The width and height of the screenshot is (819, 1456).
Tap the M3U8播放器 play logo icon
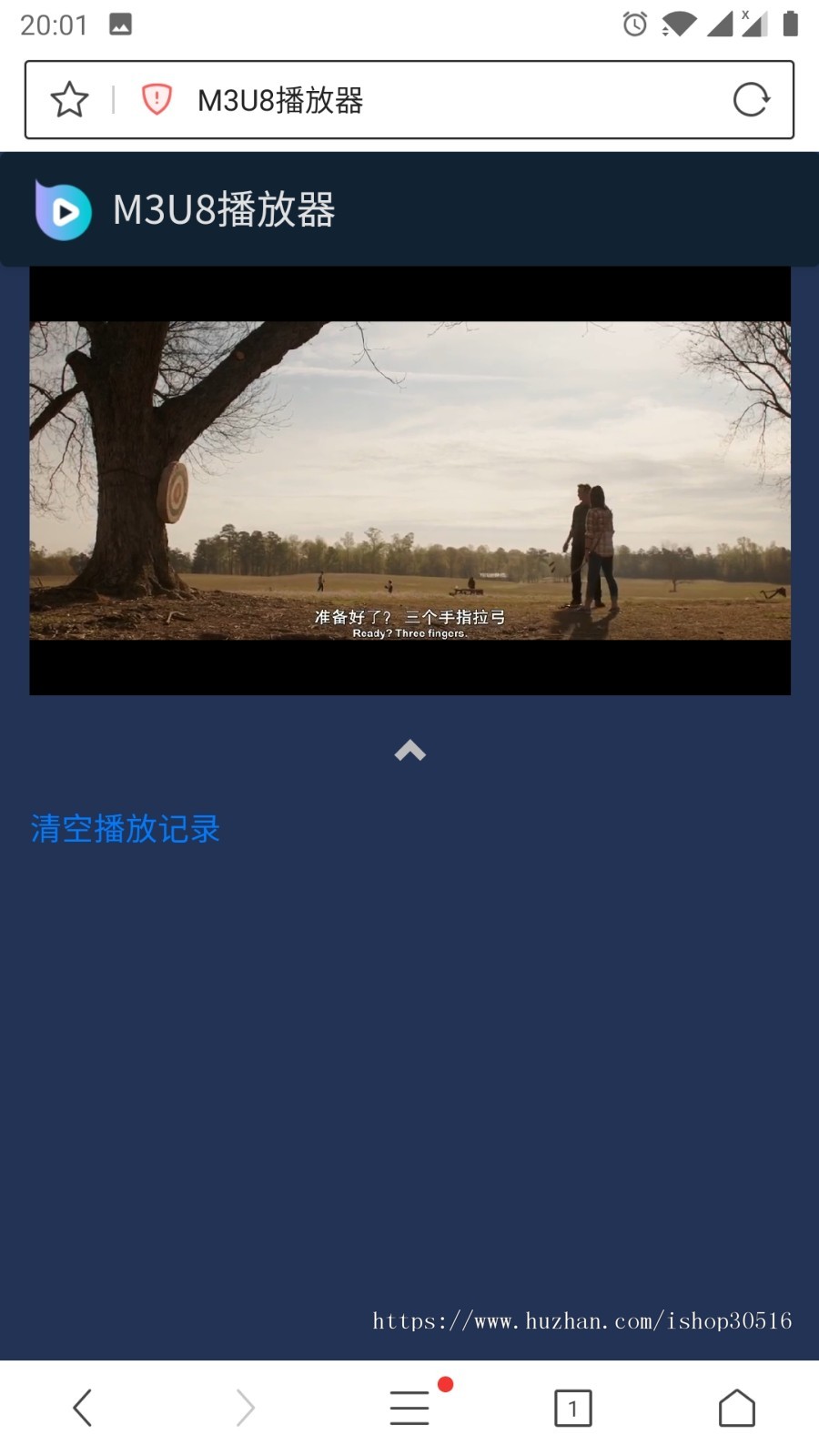62,212
